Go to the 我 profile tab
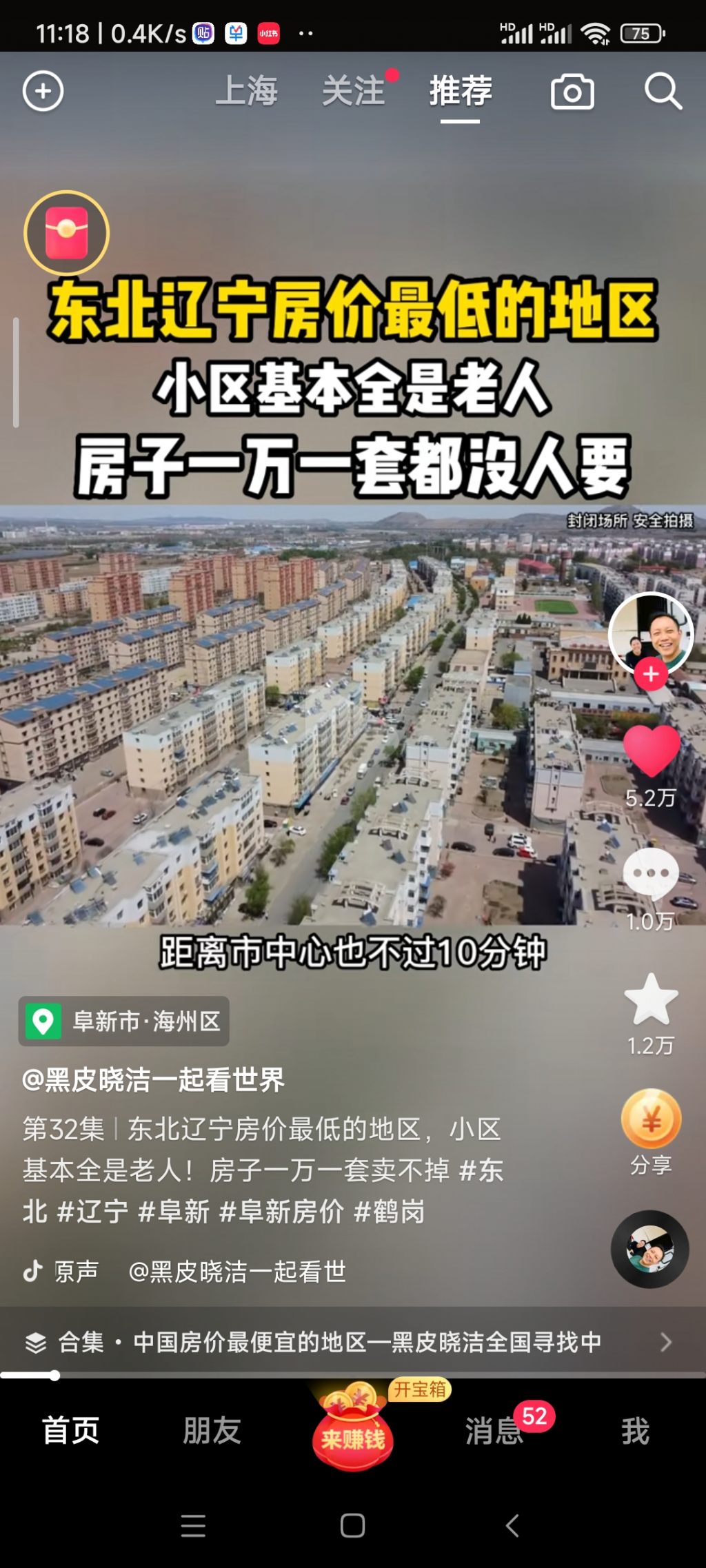Screen dimensions: 706x1568 click(x=635, y=1431)
